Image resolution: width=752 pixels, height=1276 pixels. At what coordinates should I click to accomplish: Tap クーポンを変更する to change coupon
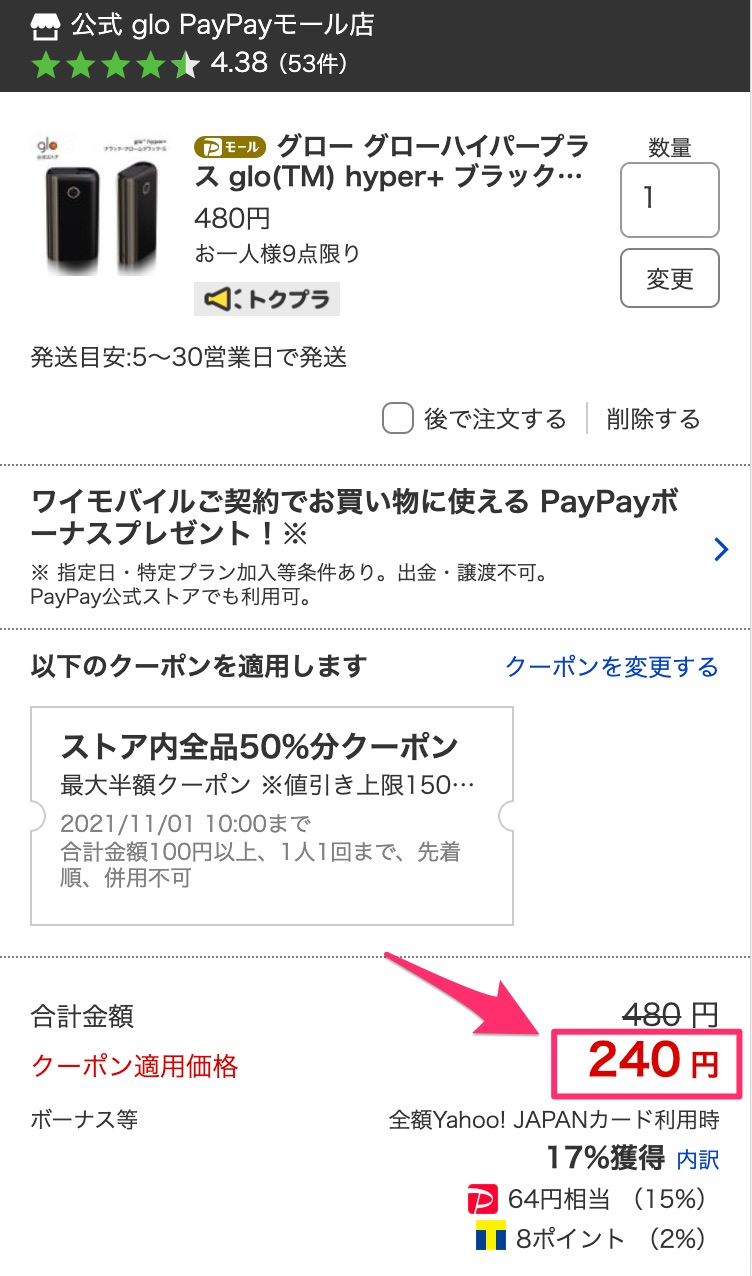point(611,667)
